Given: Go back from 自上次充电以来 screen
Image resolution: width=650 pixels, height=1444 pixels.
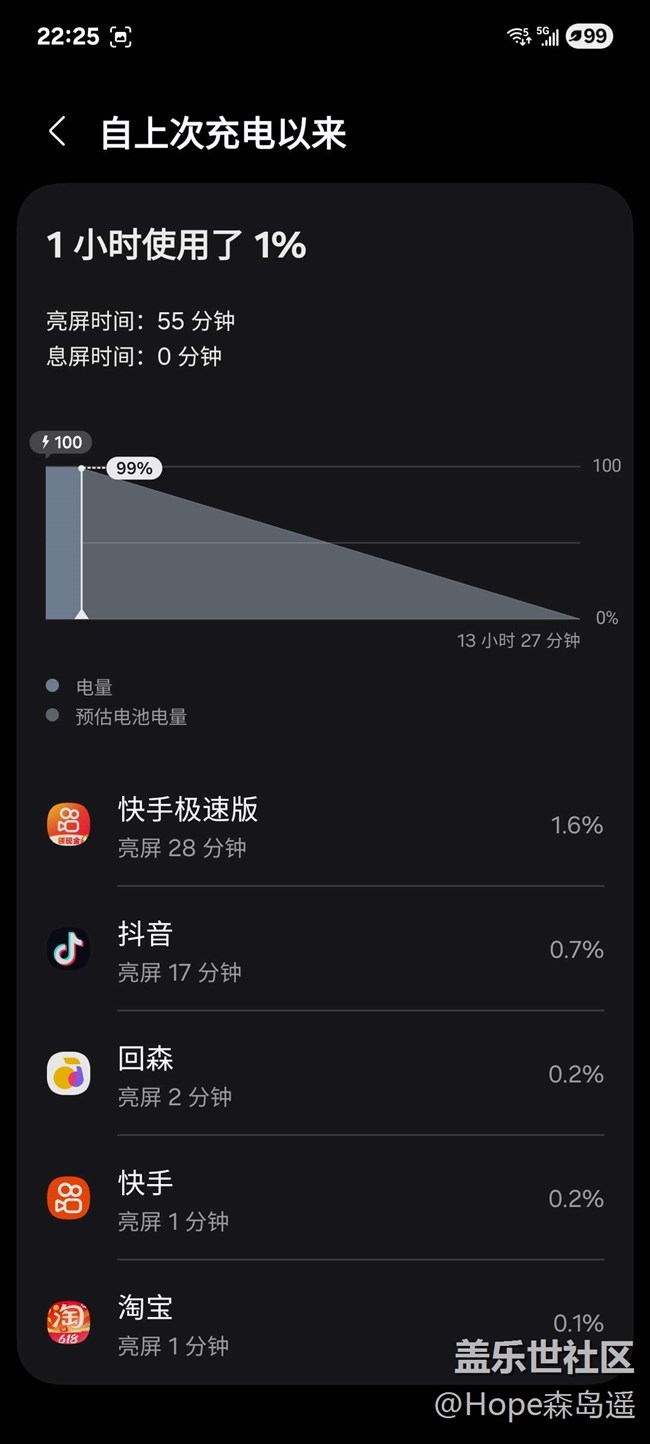Looking at the screenshot, I should 58,132.
